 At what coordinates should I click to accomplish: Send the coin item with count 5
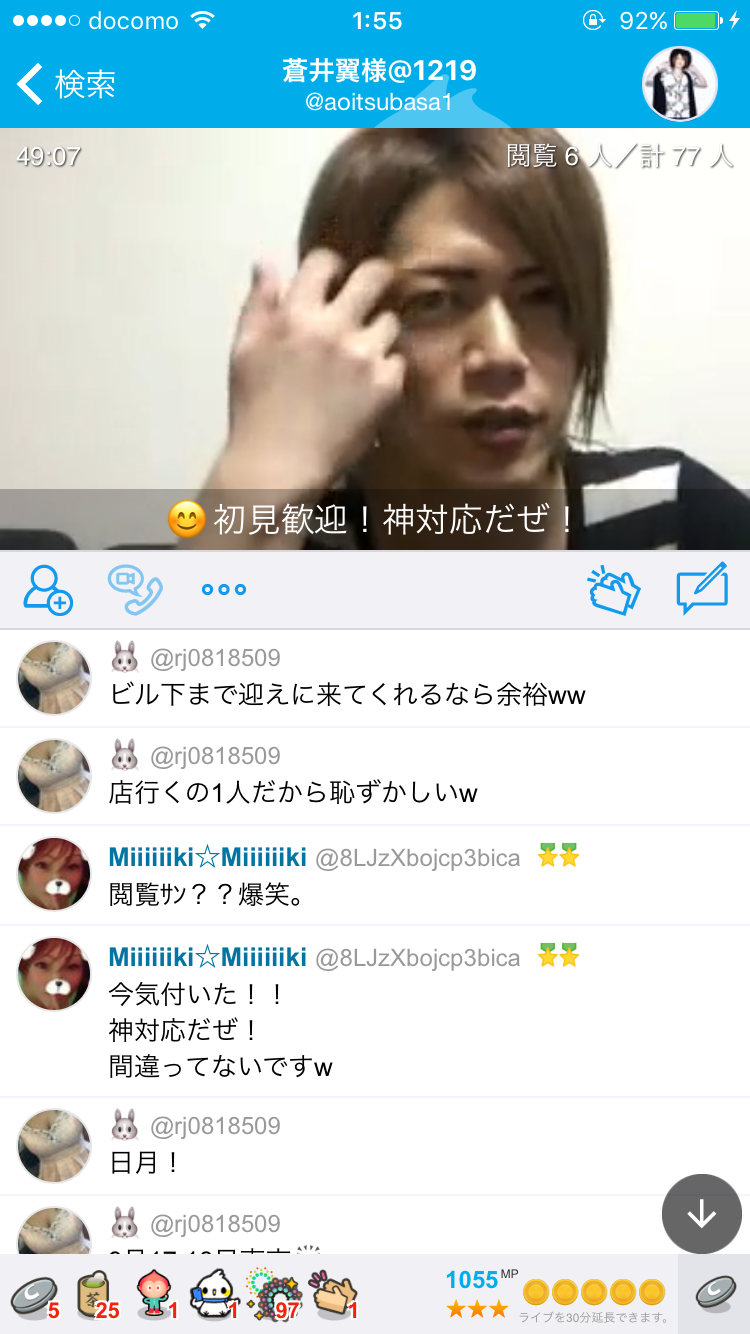click(34, 1295)
